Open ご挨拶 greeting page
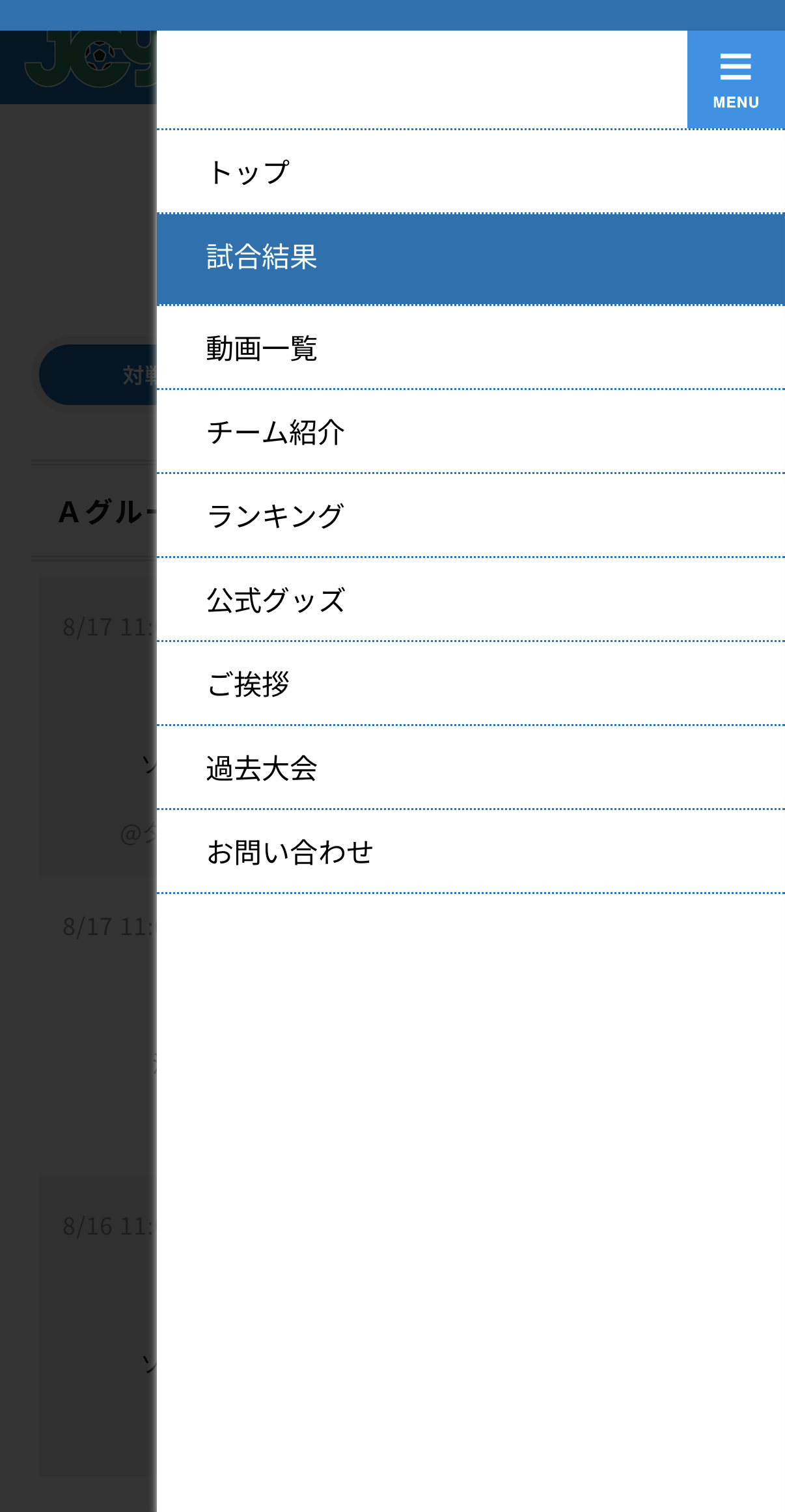The image size is (785, 1512). 471,684
